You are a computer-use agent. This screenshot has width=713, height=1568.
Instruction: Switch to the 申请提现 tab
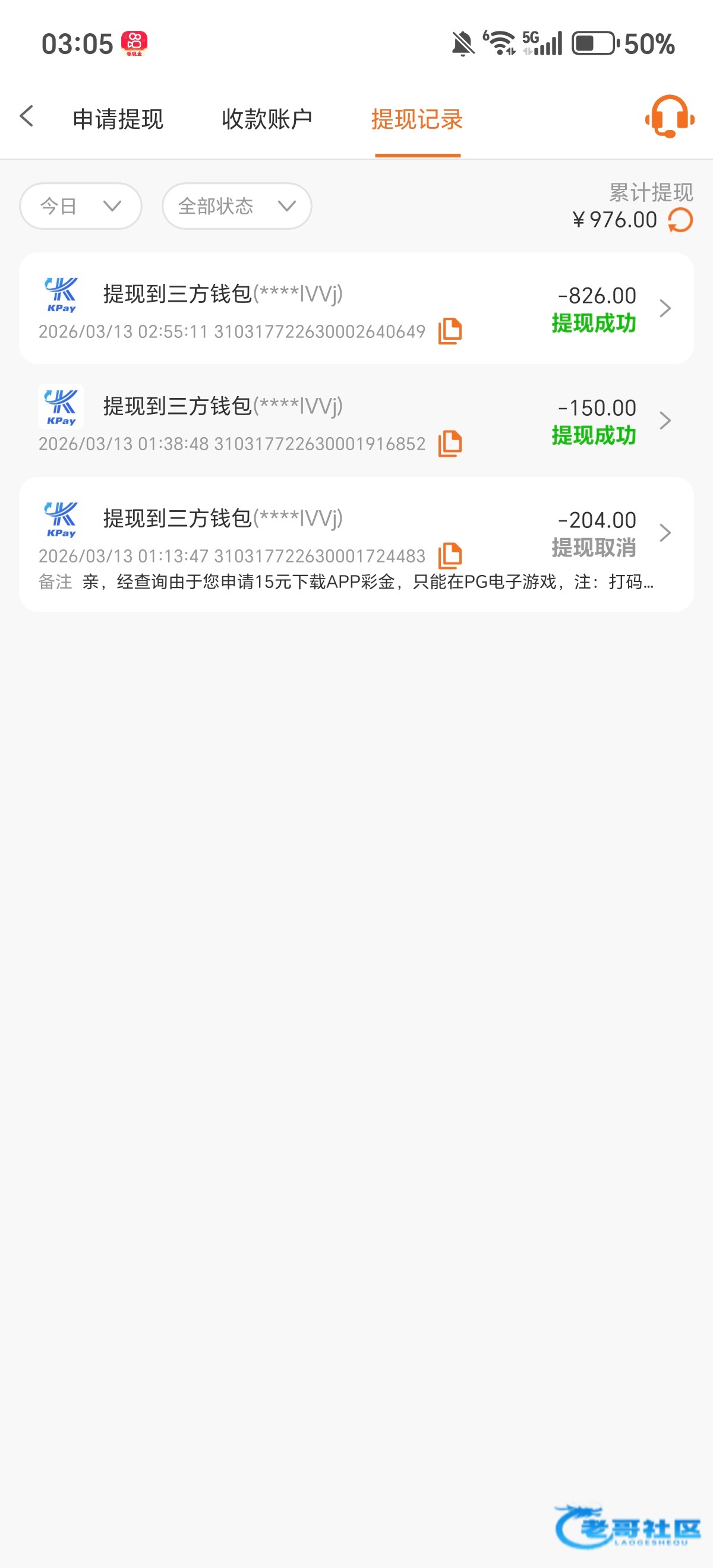[x=118, y=119]
